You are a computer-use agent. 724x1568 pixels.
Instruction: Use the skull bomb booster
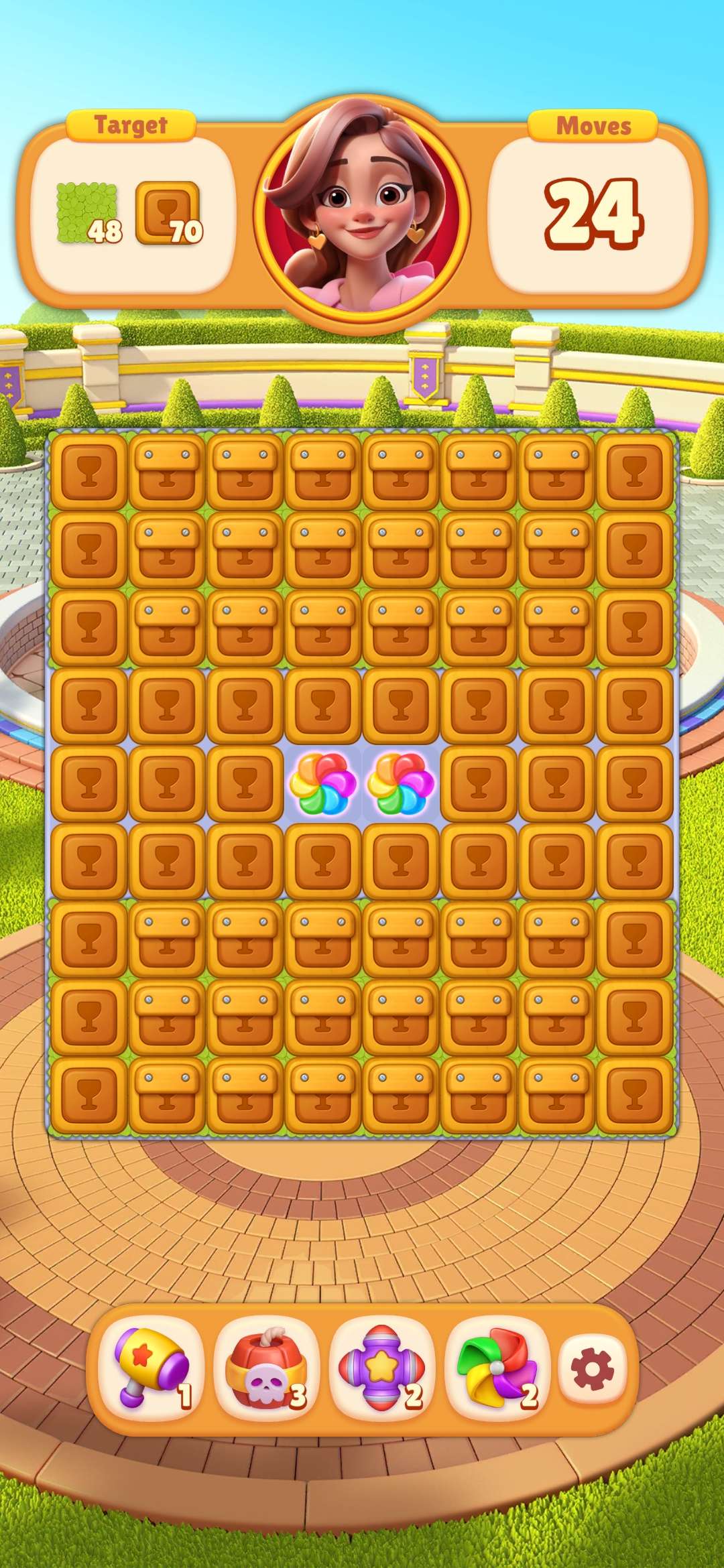pos(266,1368)
